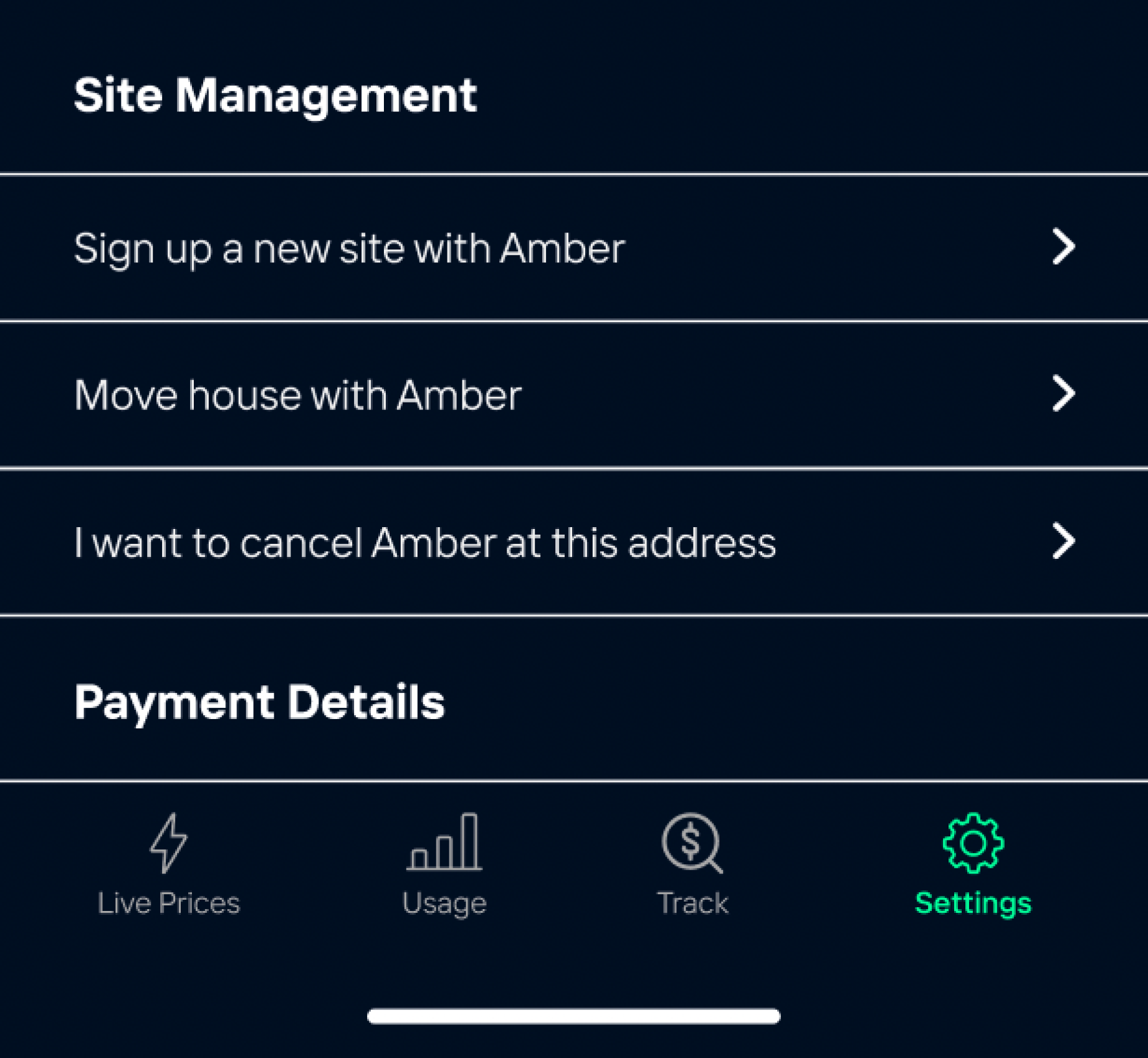
Task: Choose I want to cancel Amber at this address
Action: point(573,541)
